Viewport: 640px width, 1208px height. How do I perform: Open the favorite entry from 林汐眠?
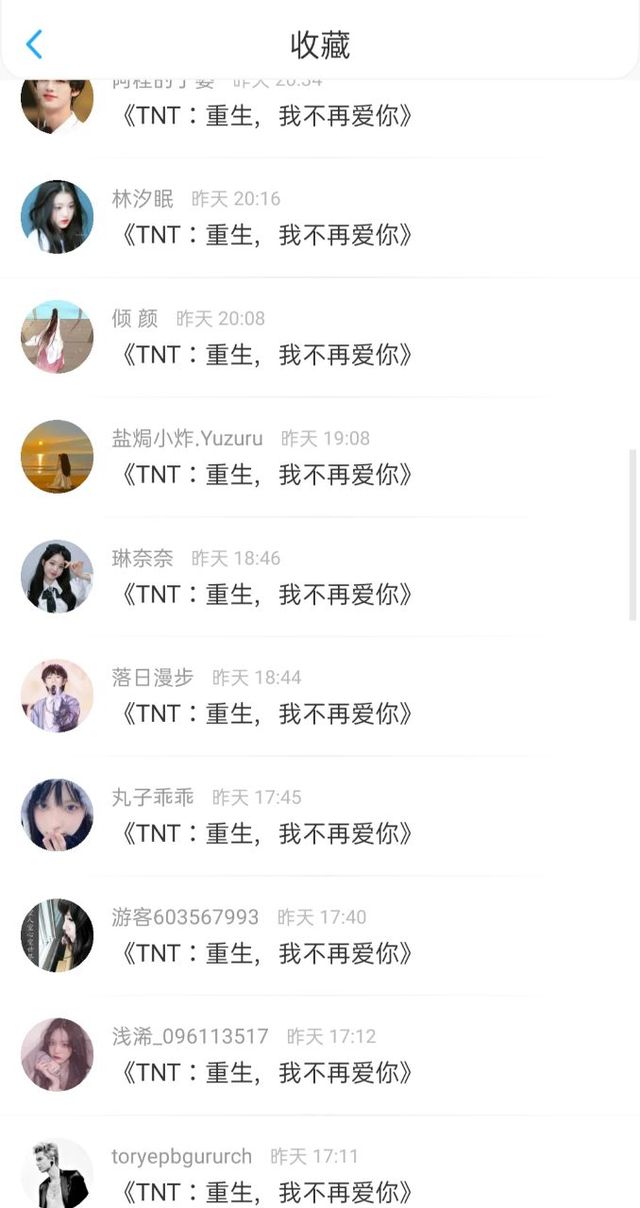click(x=266, y=234)
